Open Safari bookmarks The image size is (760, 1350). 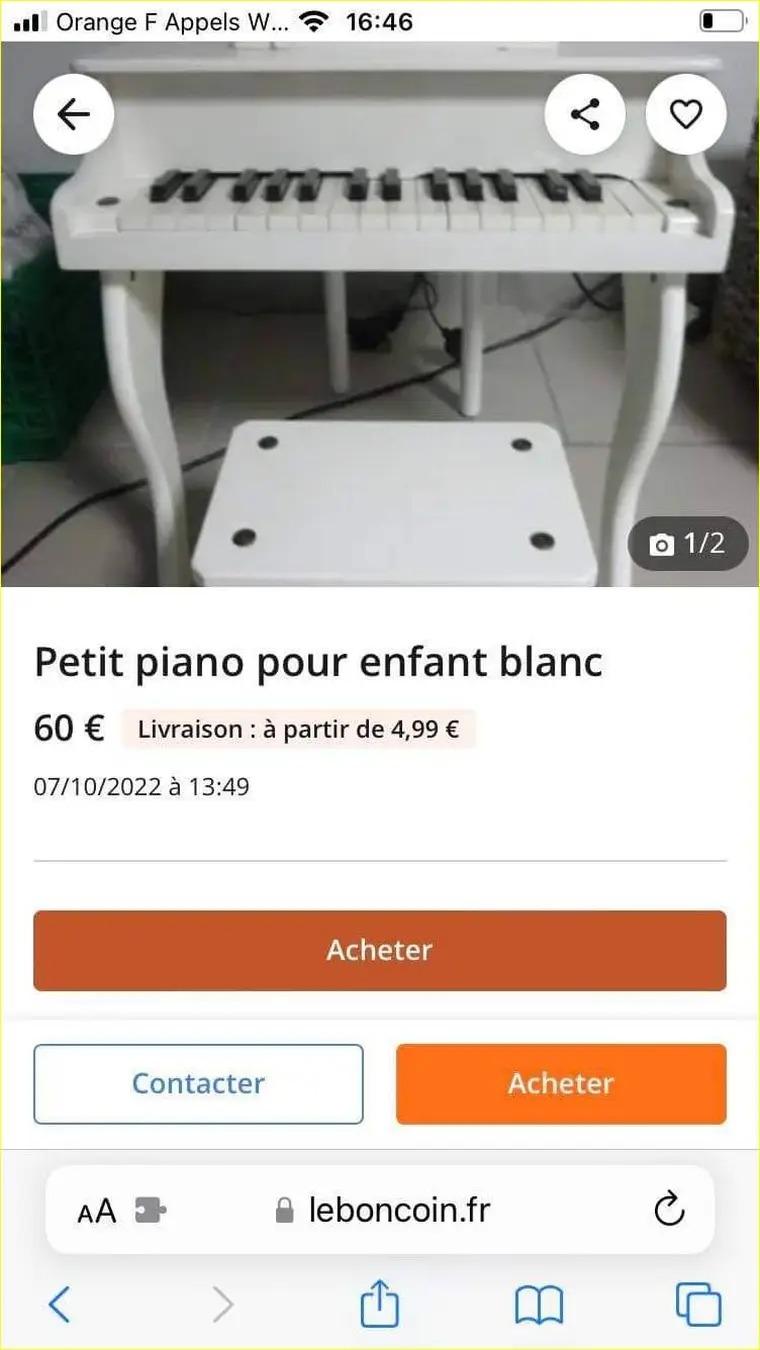coord(539,1305)
